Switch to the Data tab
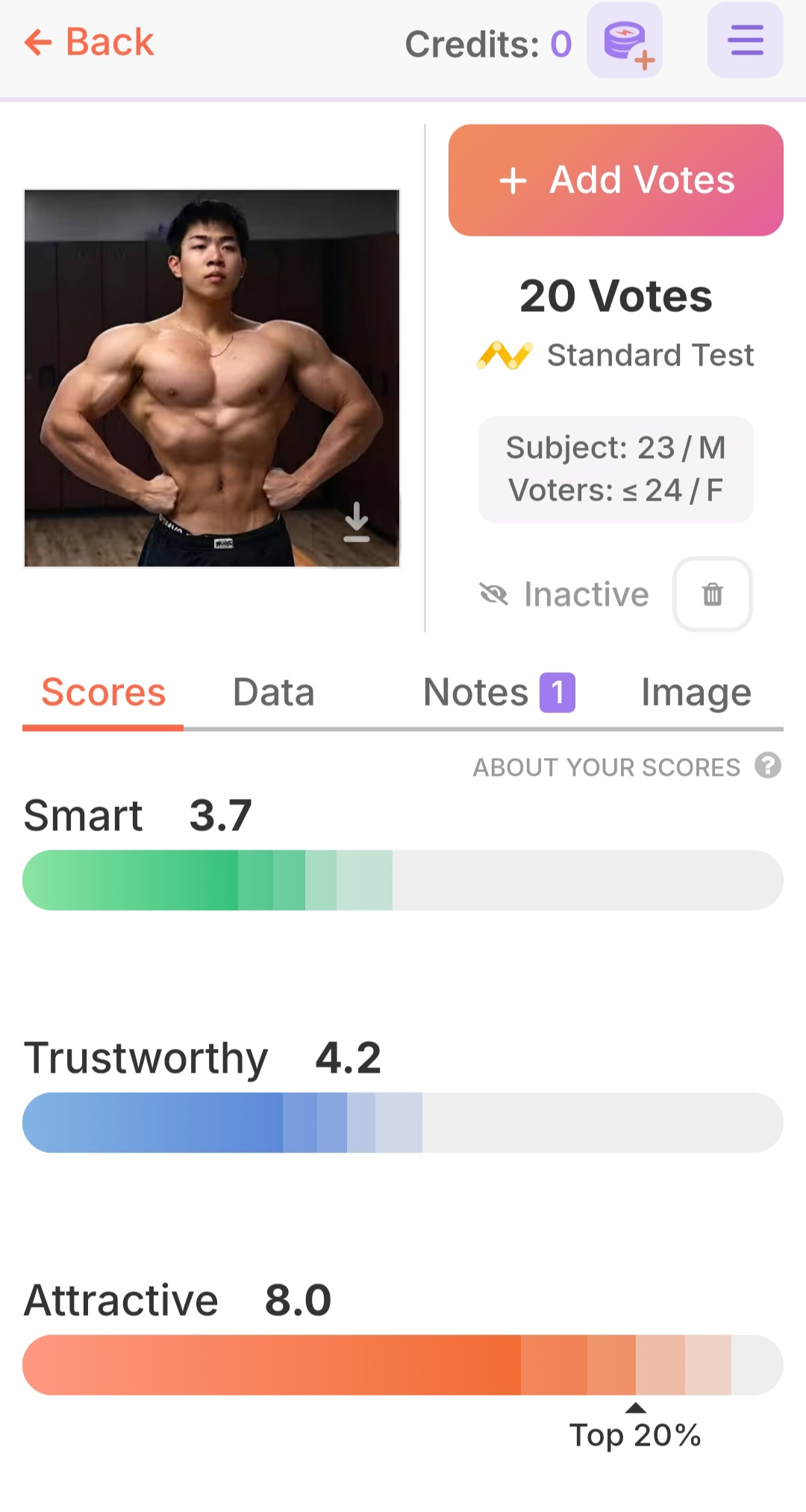This screenshot has width=806, height=1512. (x=273, y=692)
